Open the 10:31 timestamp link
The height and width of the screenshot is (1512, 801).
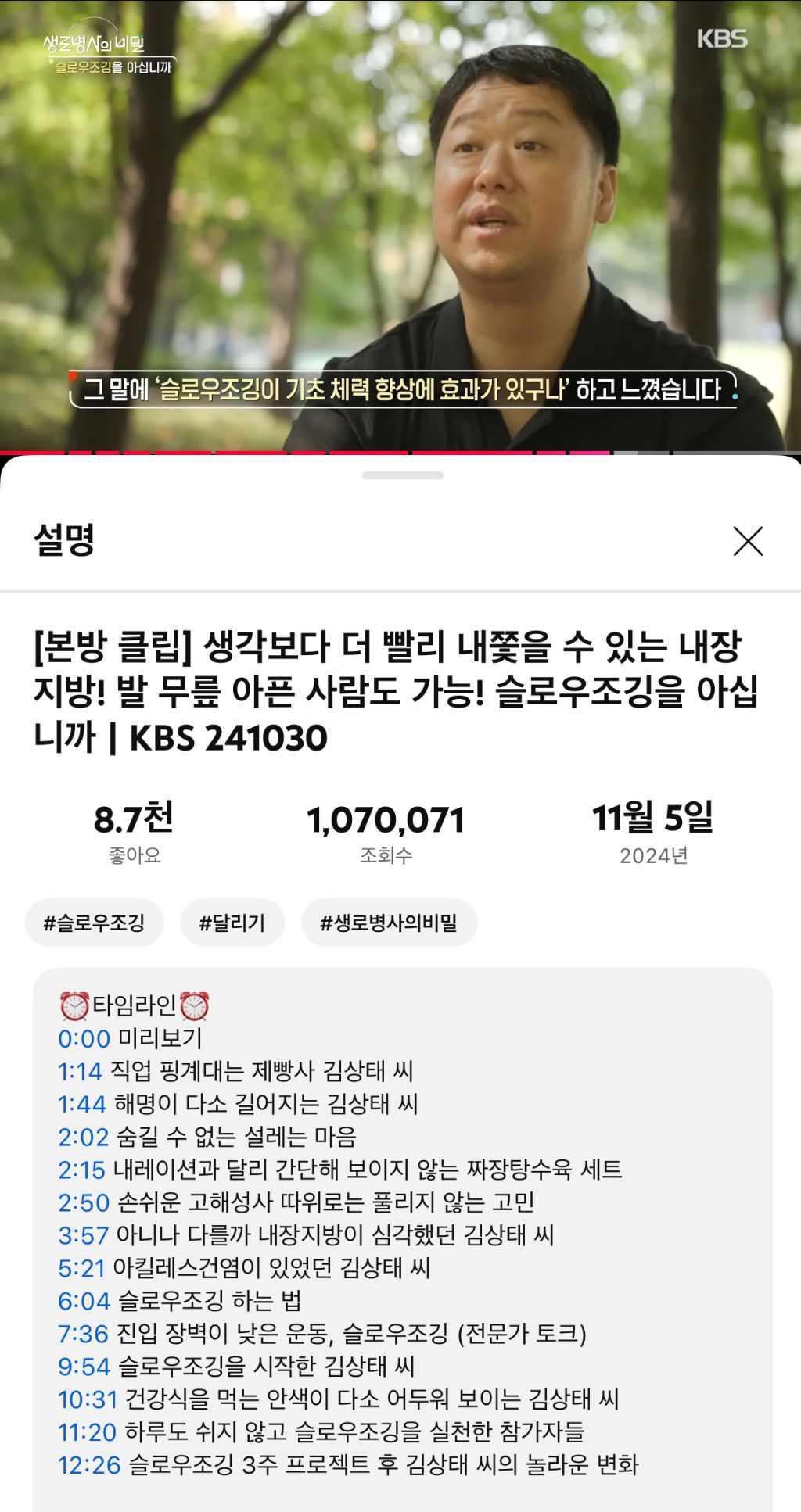[88, 1400]
